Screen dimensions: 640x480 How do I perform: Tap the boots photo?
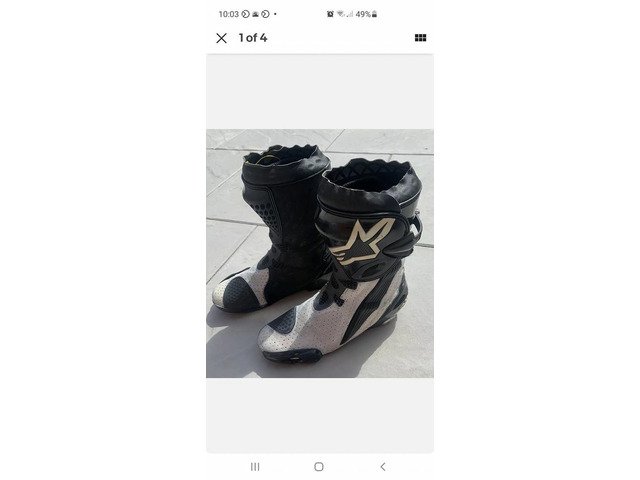point(320,253)
